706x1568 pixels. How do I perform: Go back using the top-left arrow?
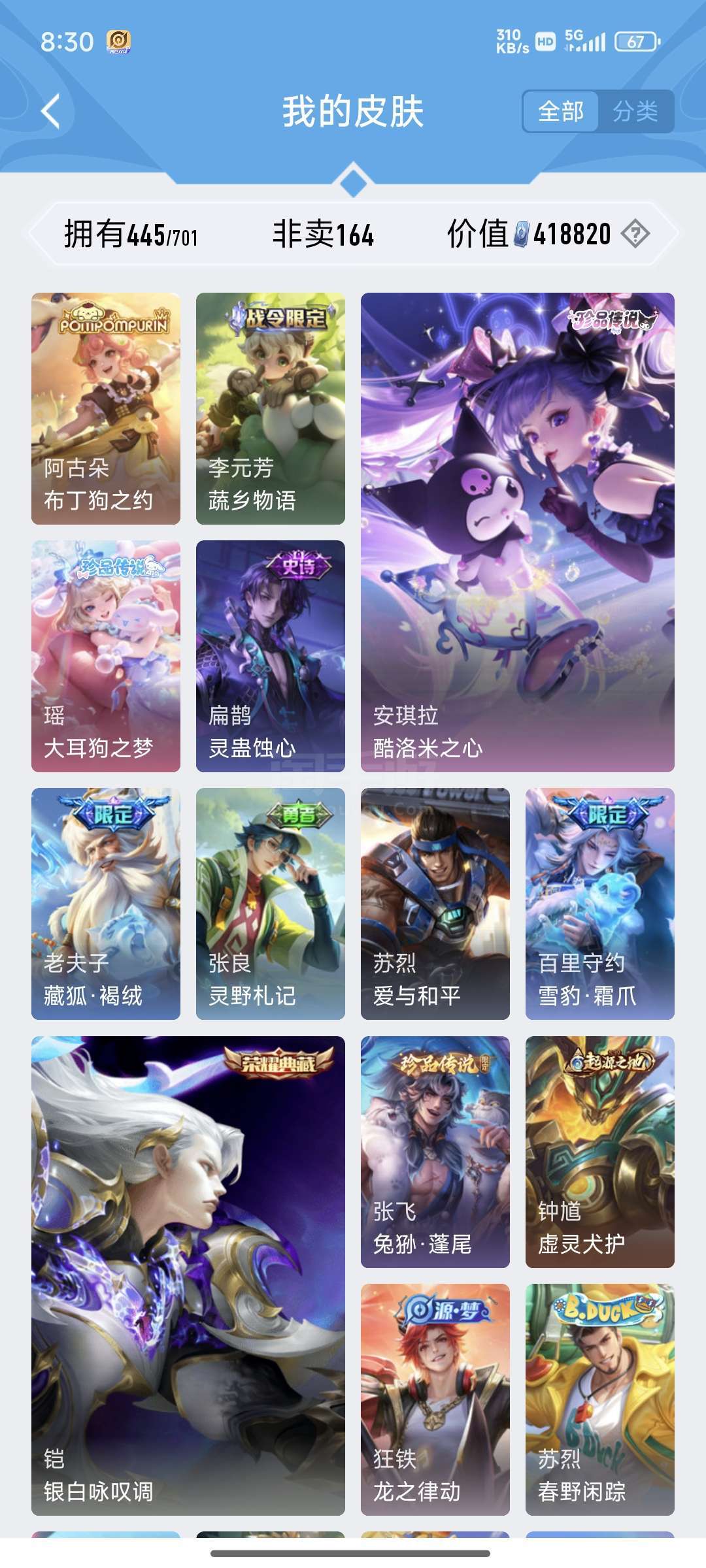coord(51,111)
